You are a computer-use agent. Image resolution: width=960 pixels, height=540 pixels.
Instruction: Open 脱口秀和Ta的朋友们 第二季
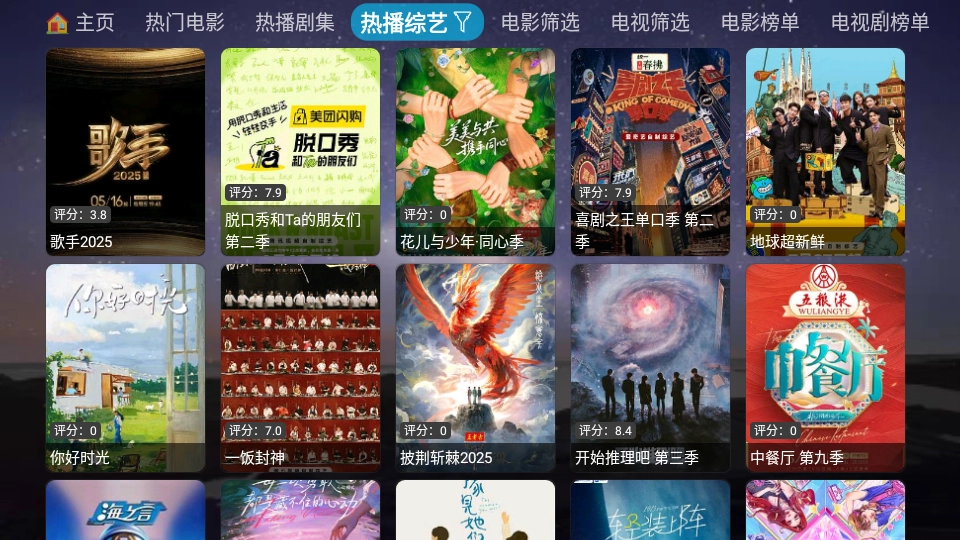300,152
